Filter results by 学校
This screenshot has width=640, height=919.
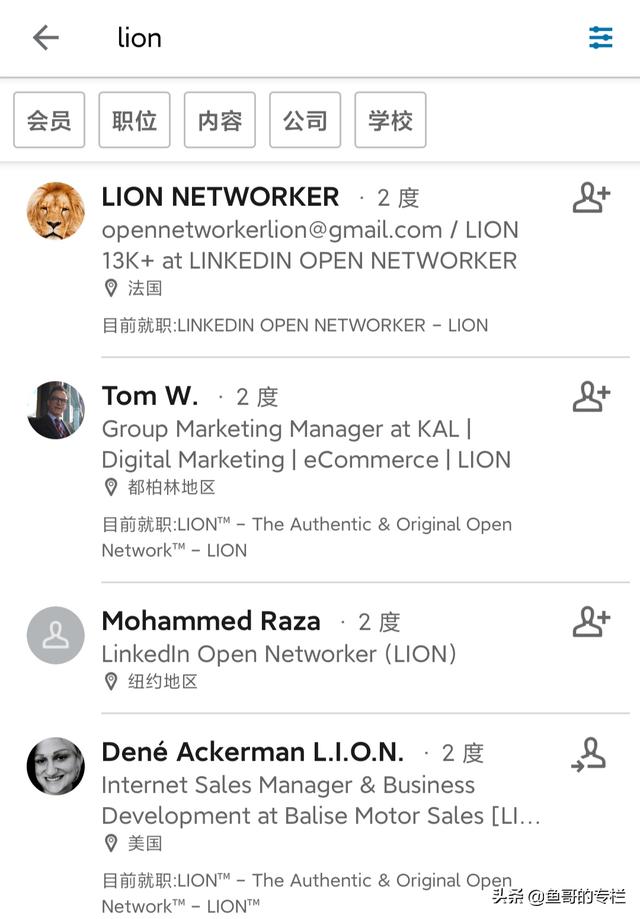(x=390, y=120)
